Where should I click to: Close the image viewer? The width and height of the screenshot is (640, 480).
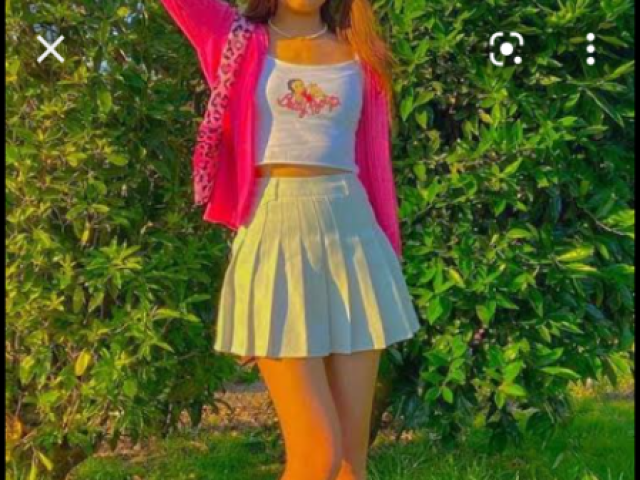[x=50, y=49]
